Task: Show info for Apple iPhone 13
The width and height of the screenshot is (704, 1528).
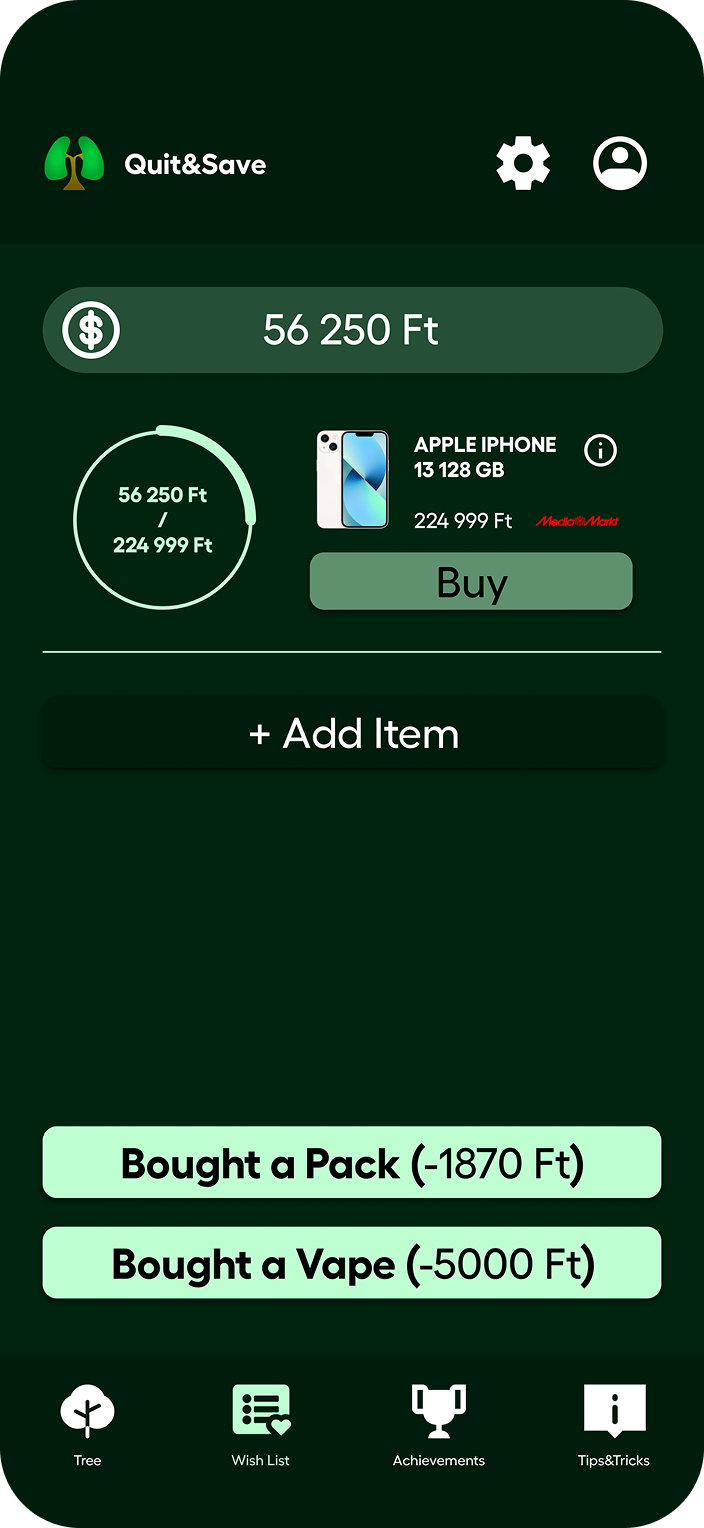Action: point(600,451)
